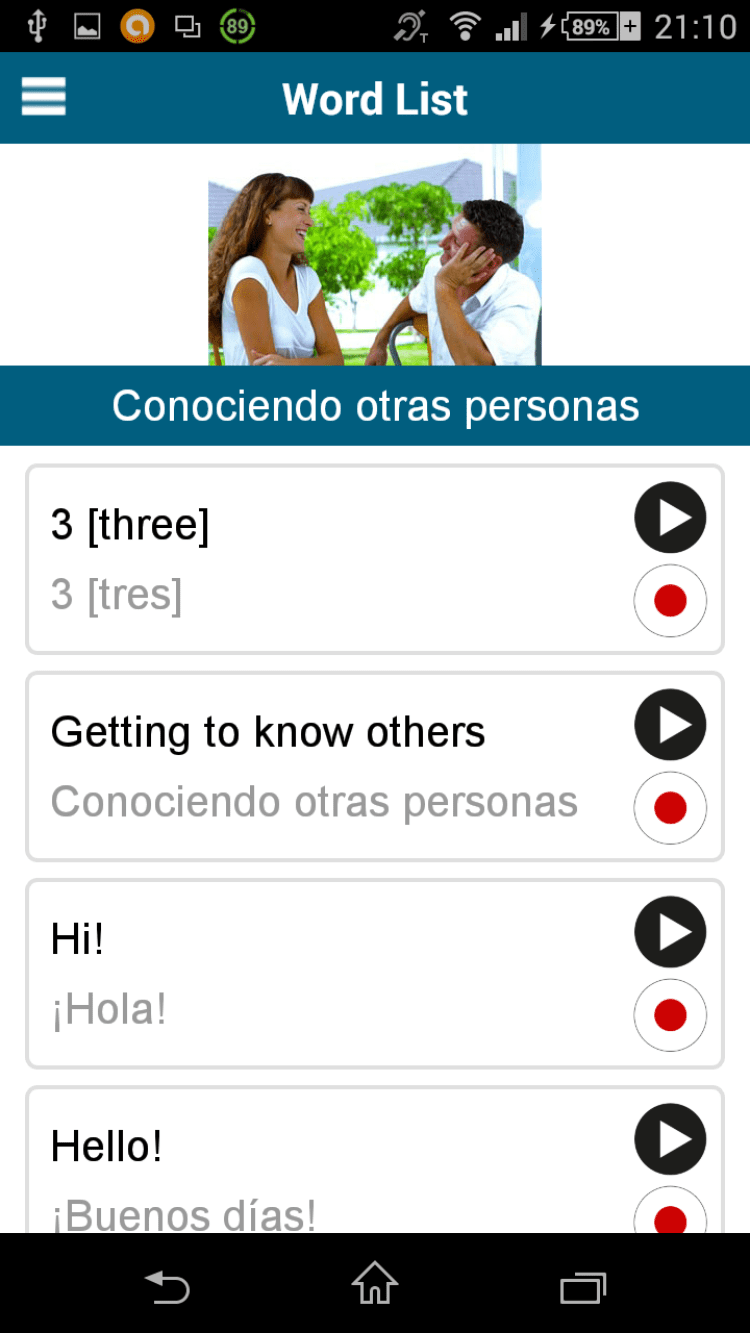Start recording for the "Hi!" phrase
Viewport: 750px width, 1333px height.
[x=670, y=1015]
